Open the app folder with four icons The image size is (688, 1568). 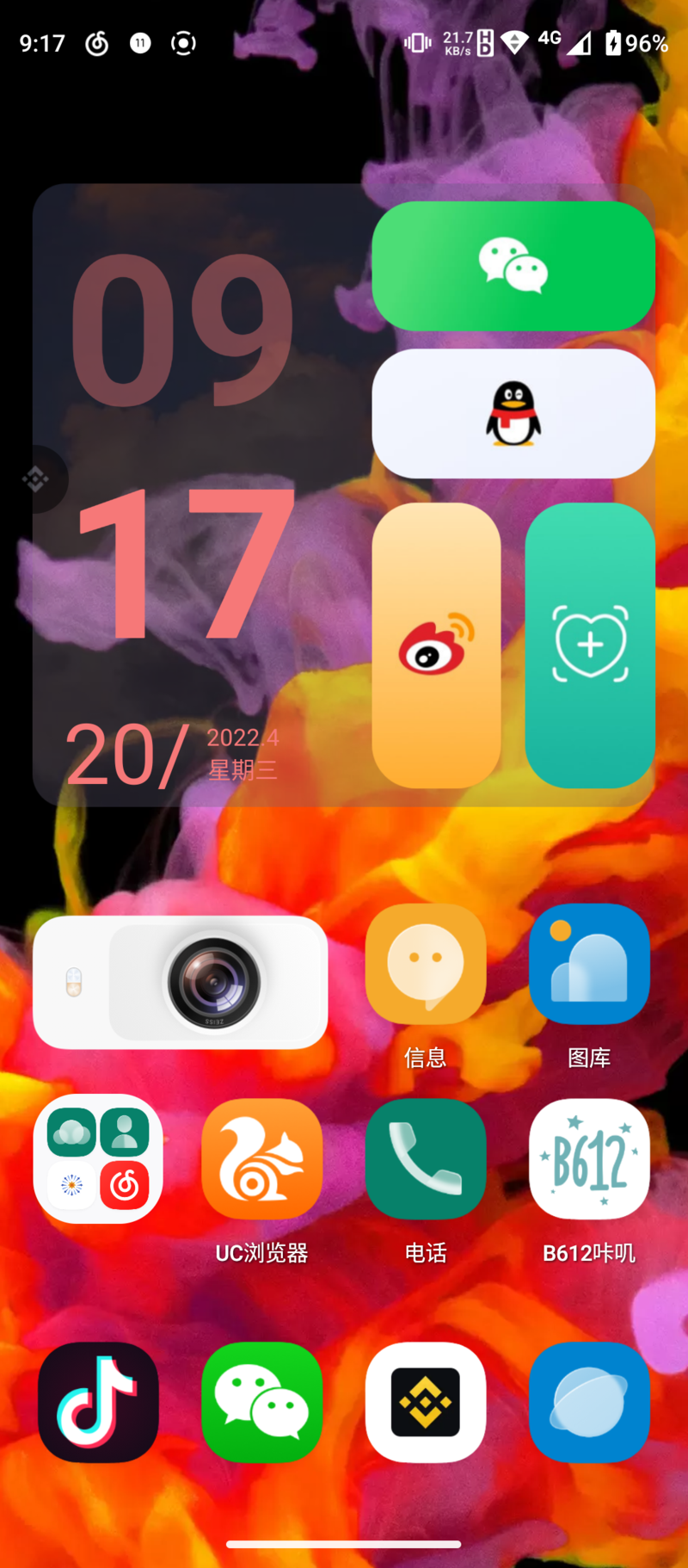[x=98, y=1159]
